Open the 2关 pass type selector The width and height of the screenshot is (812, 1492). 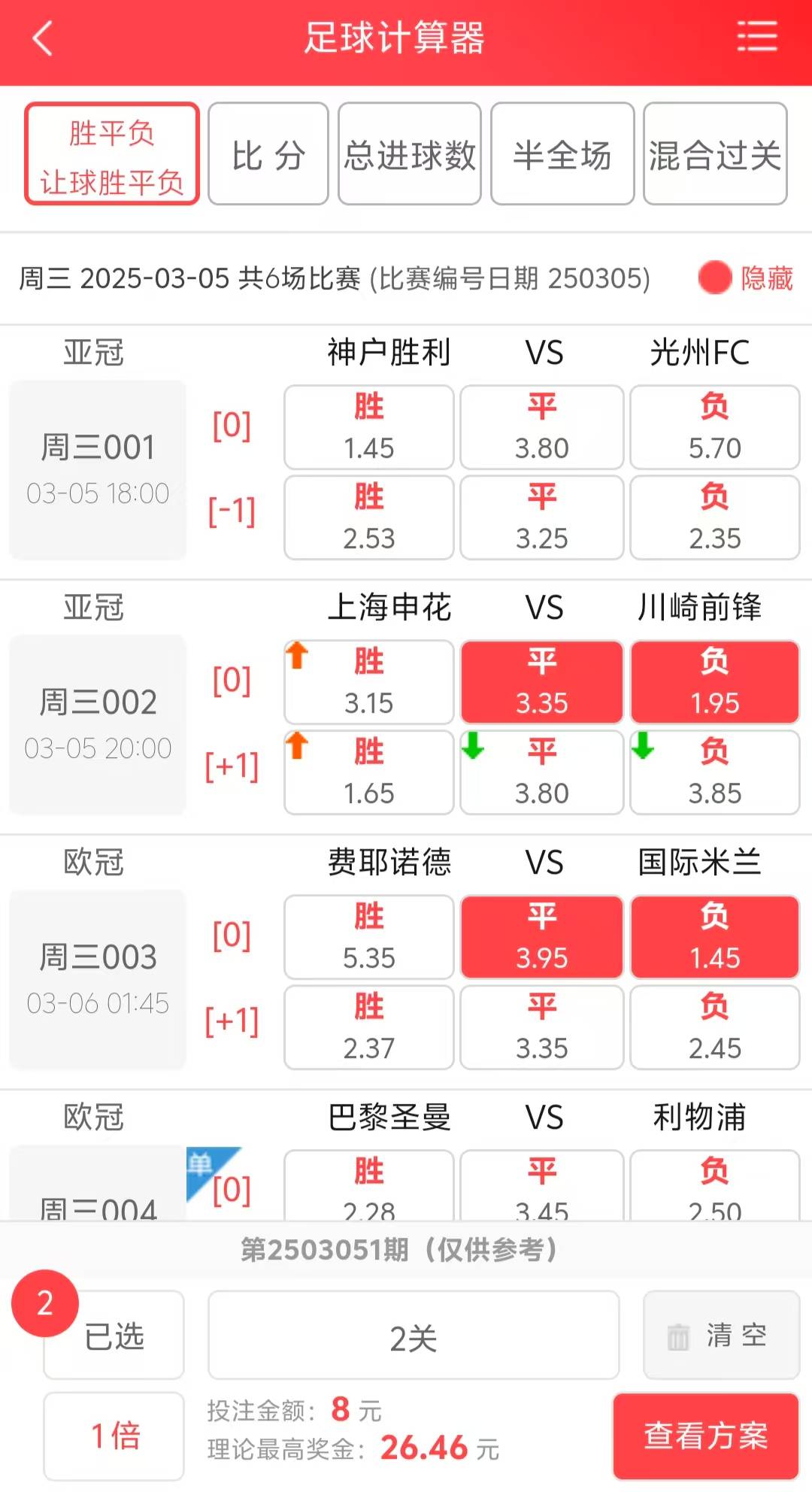coord(414,1335)
